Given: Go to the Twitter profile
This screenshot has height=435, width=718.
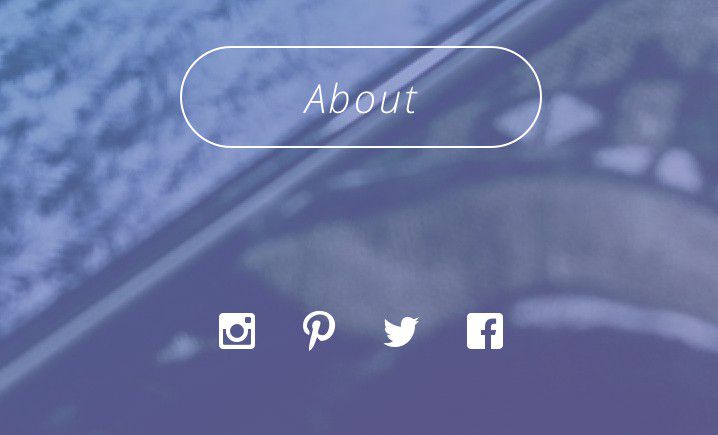Looking at the screenshot, I should (x=401, y=332).
